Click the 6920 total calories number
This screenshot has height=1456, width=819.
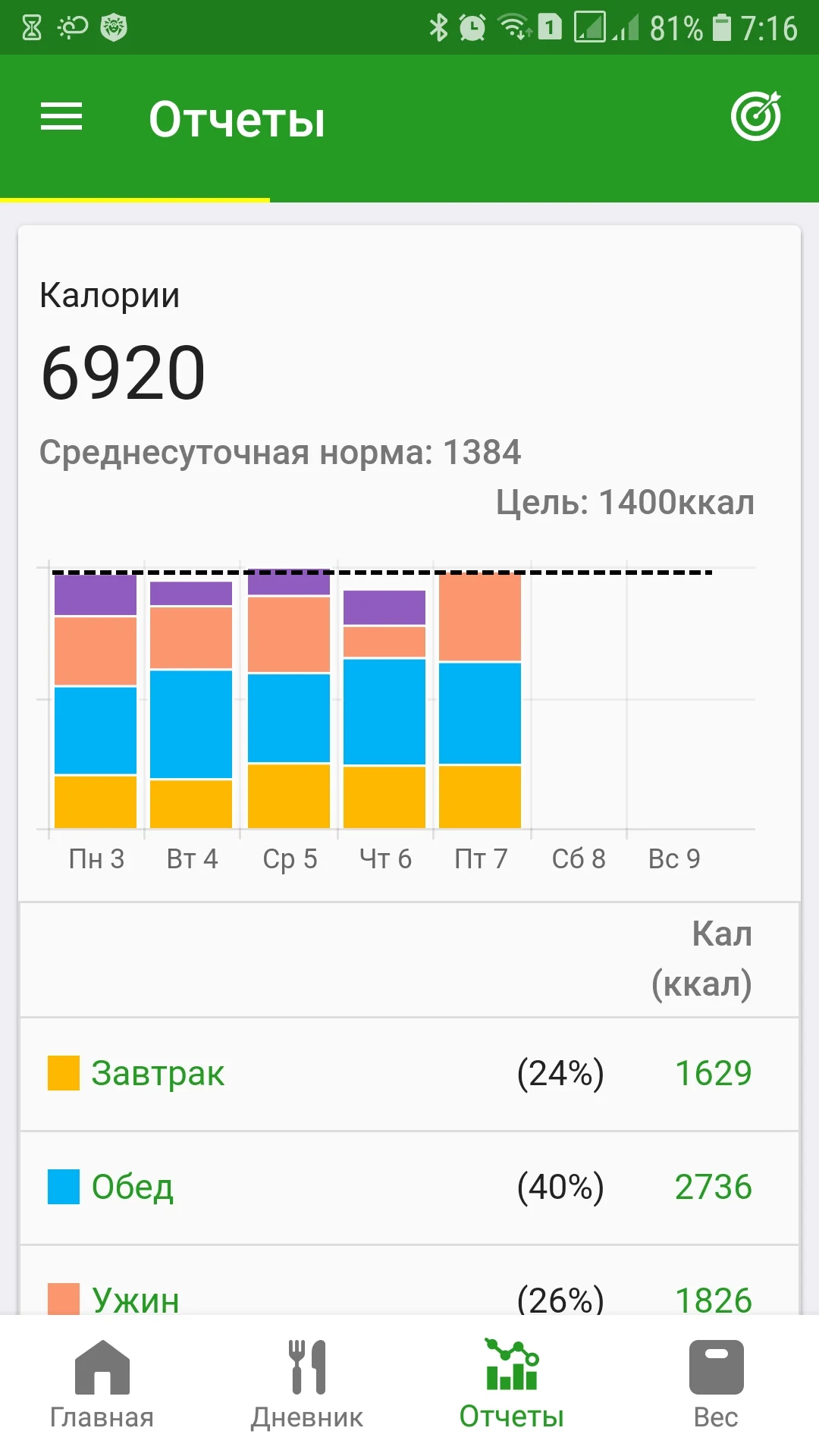tap(123, 370)
